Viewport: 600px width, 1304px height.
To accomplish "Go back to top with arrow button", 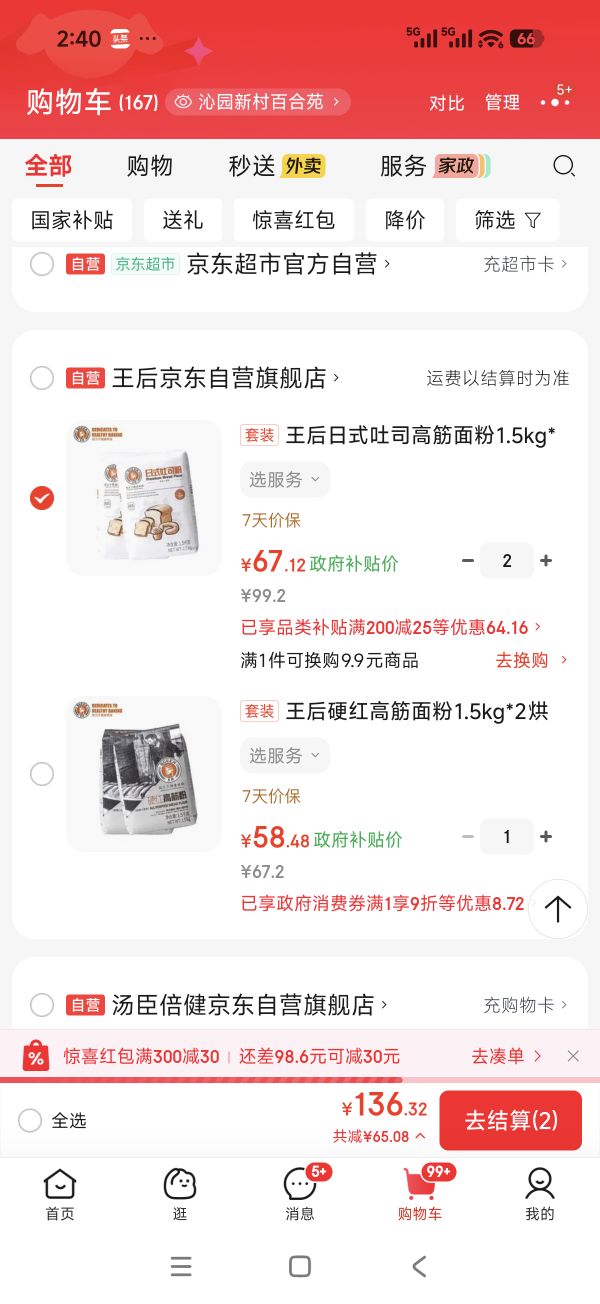I will (x=557, y=909).
